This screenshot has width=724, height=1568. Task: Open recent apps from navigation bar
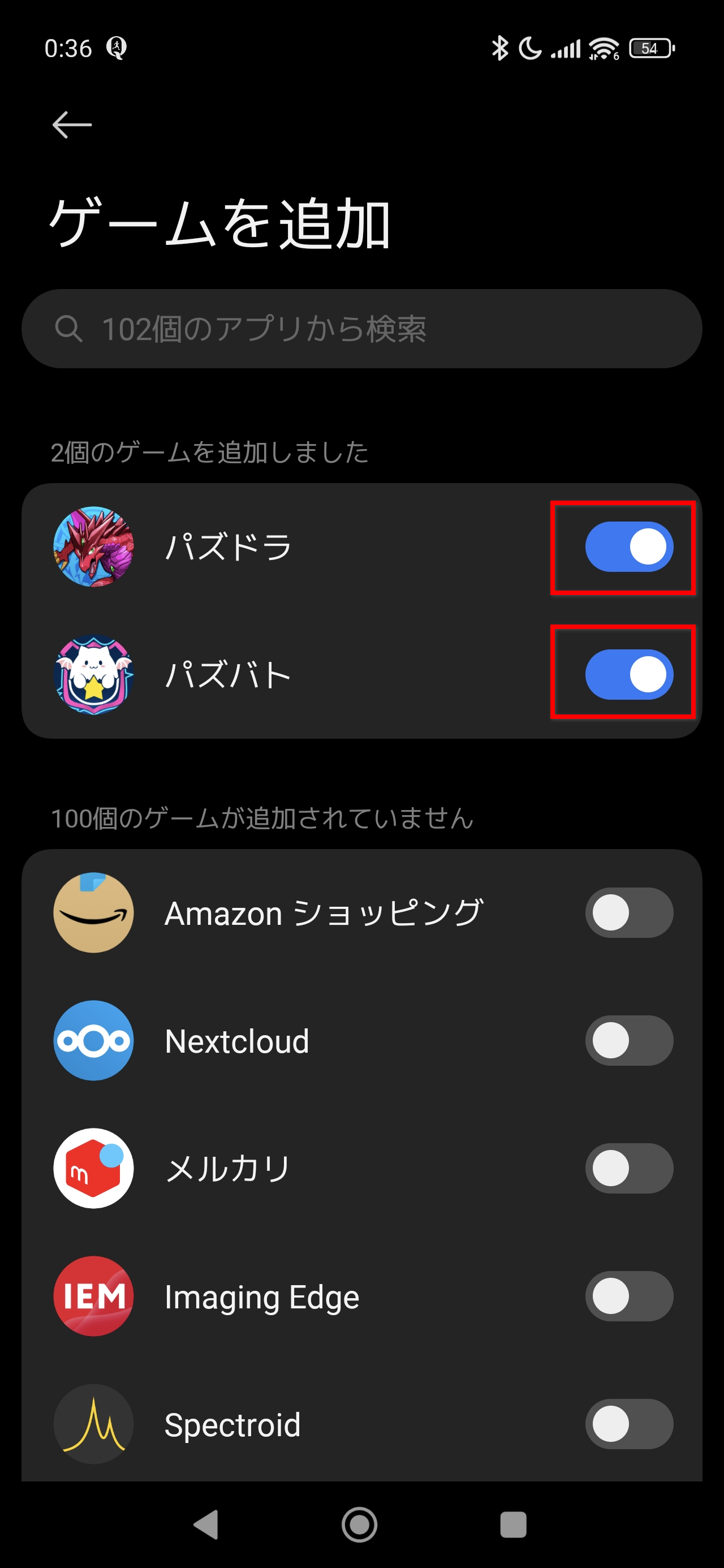(512, 1525)
